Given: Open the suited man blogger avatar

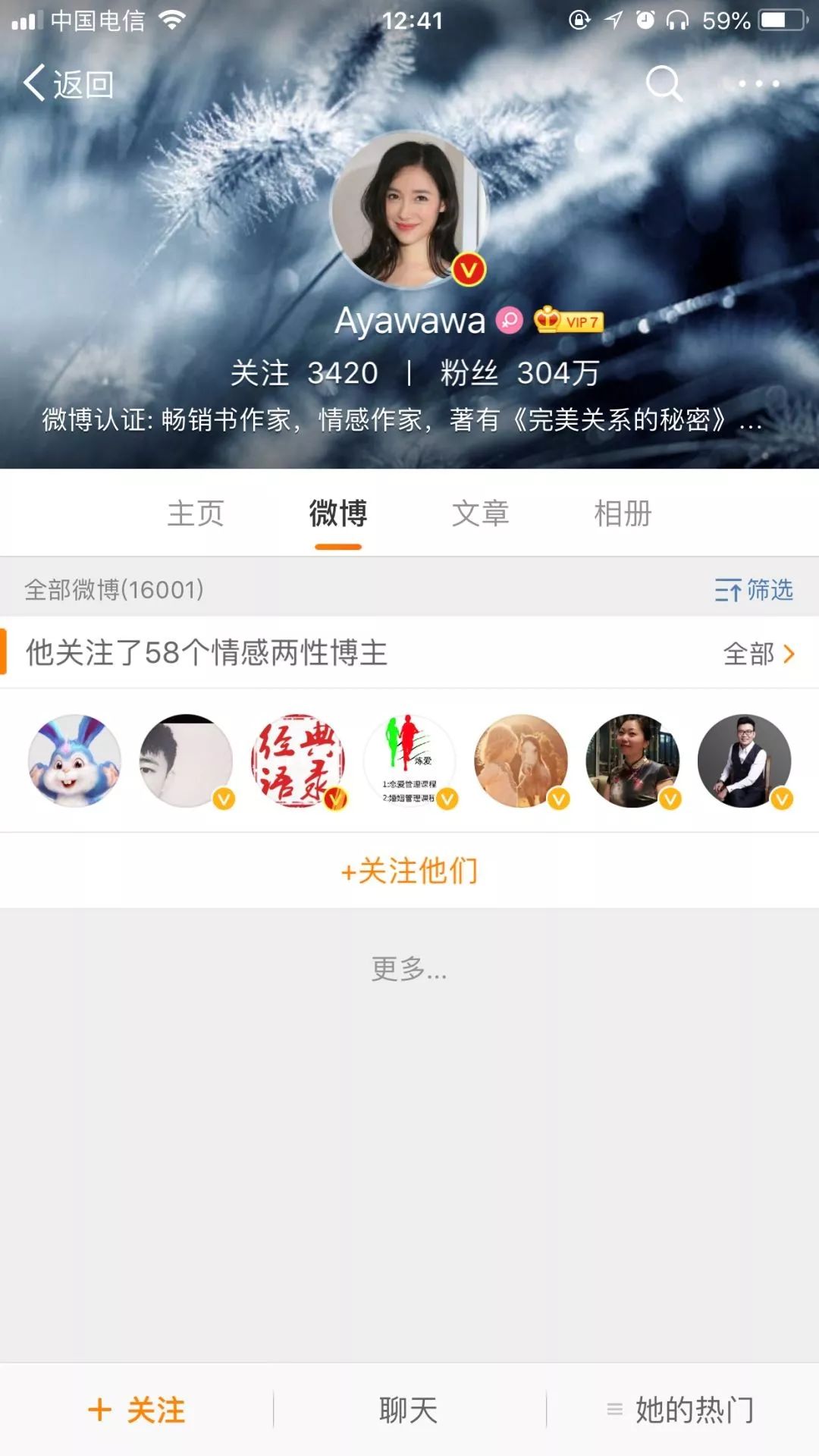Looking at the screenshot, I should [x=744, y=760].
